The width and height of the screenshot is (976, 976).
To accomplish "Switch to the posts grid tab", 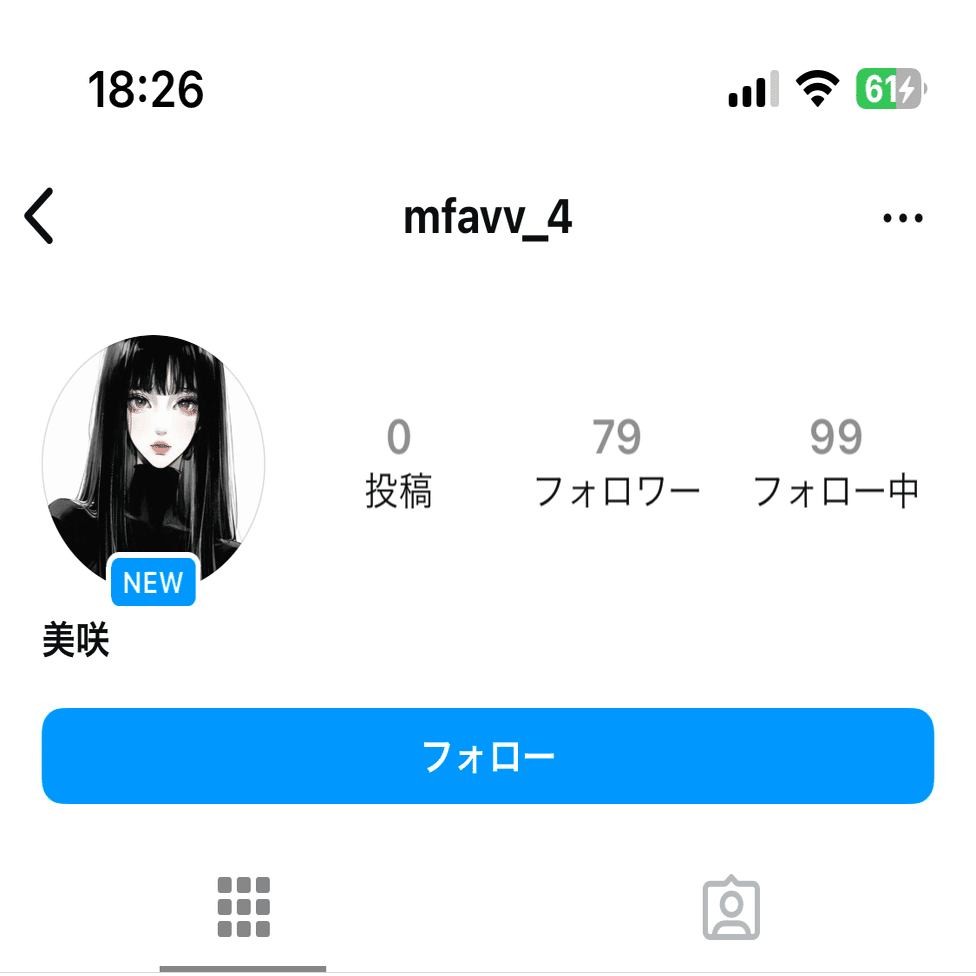I will 244,907.
